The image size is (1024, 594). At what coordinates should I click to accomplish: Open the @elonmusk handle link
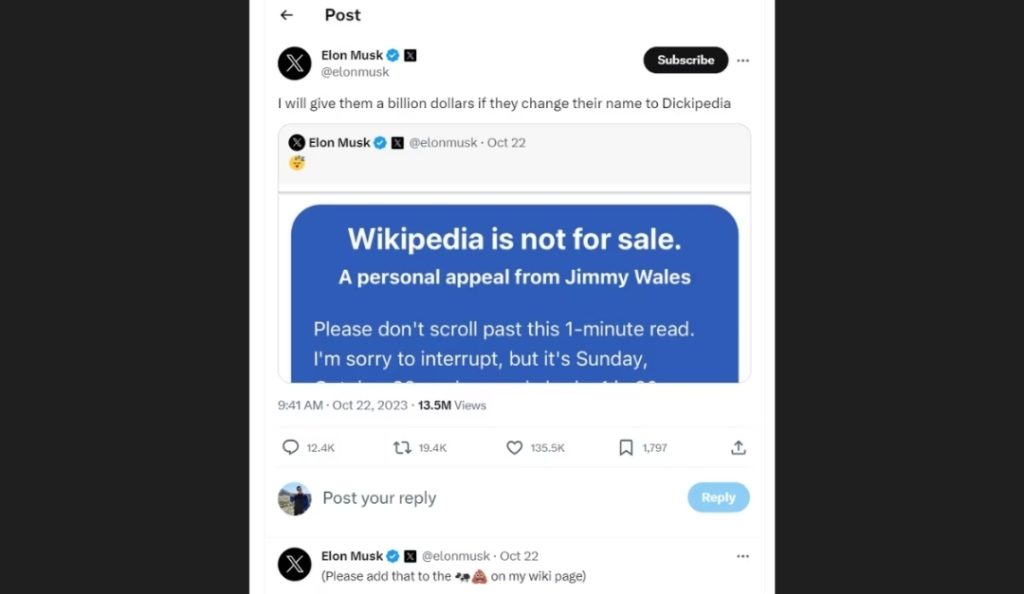355,72
